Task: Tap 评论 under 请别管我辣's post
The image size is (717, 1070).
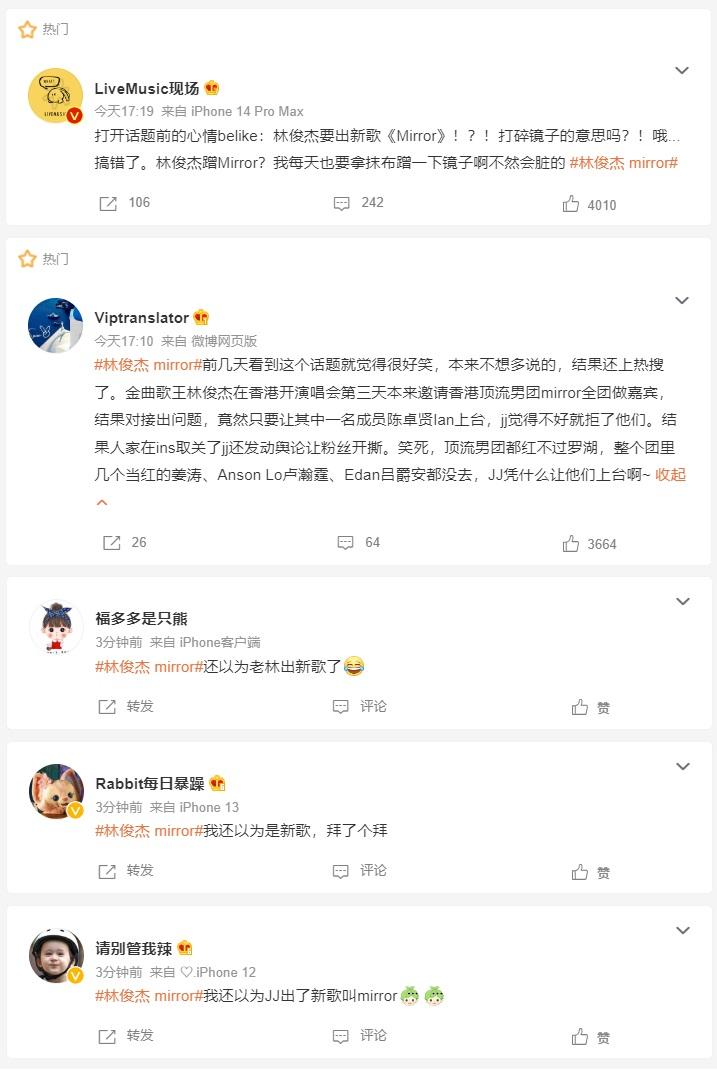Action: [360, 1035]
